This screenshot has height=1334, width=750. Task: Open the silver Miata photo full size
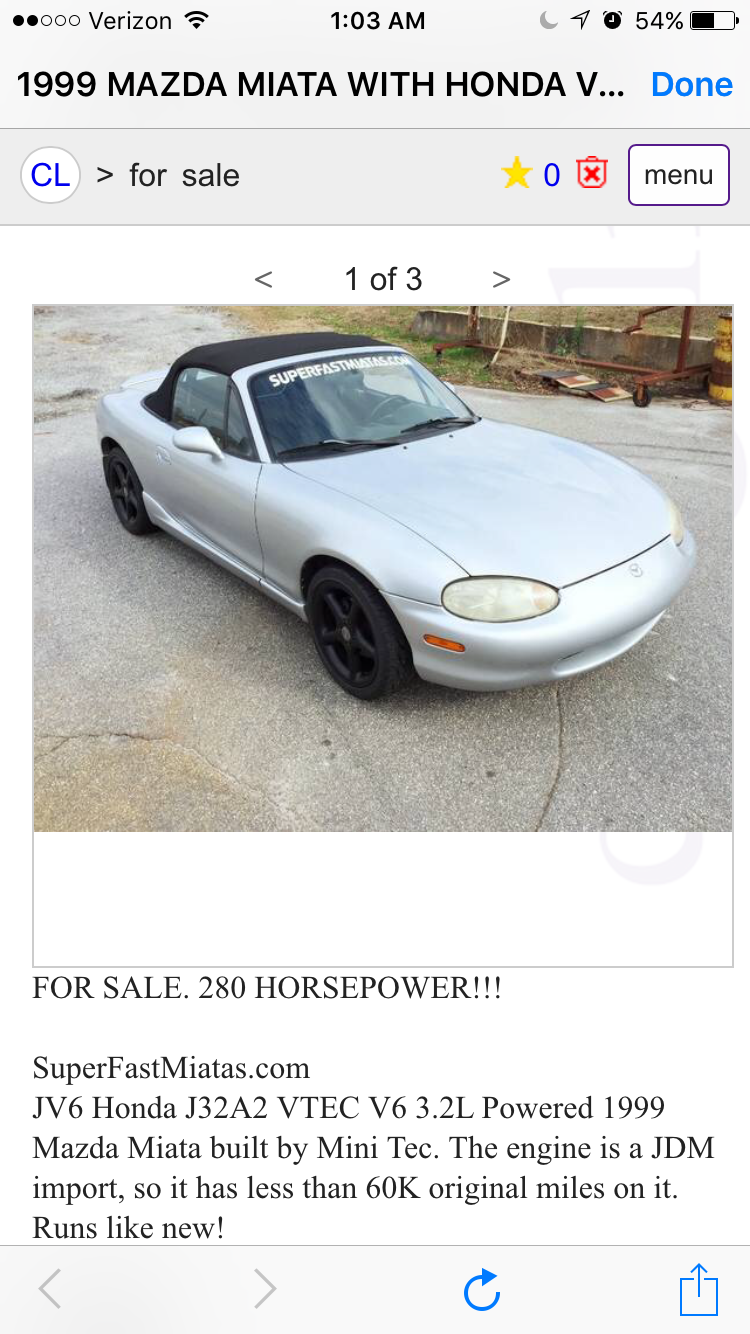click(383, 568)
